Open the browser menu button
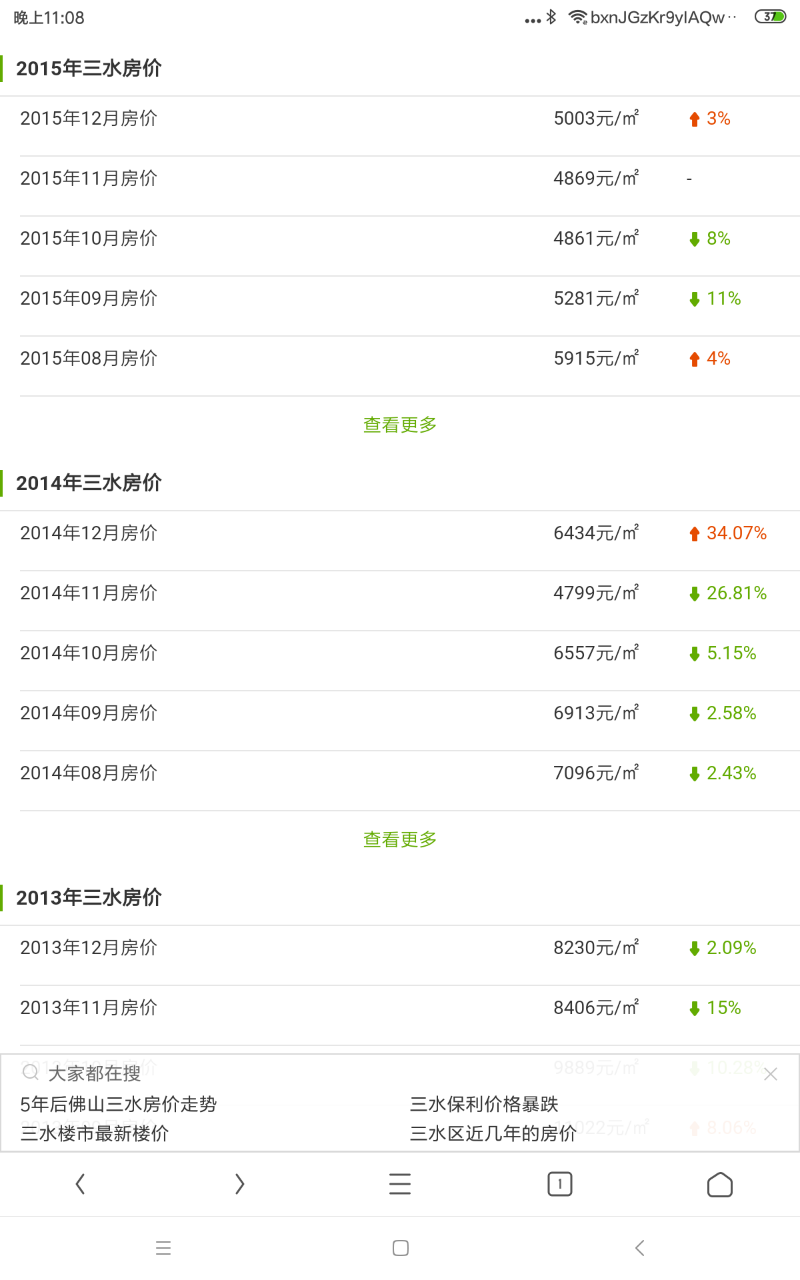Viewport: 800px width, 1280px height. (x=400, y=1184)
